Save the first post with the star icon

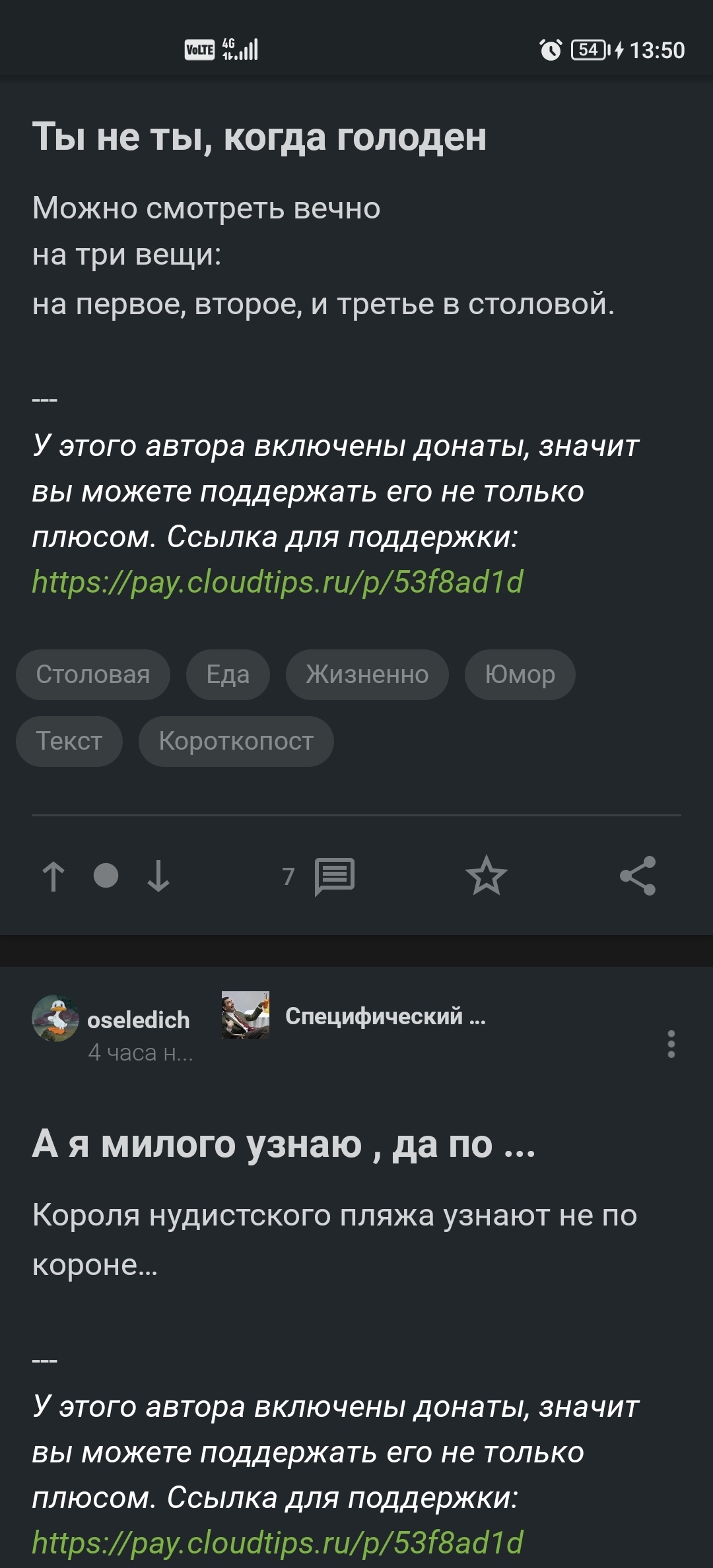[486, 876]
